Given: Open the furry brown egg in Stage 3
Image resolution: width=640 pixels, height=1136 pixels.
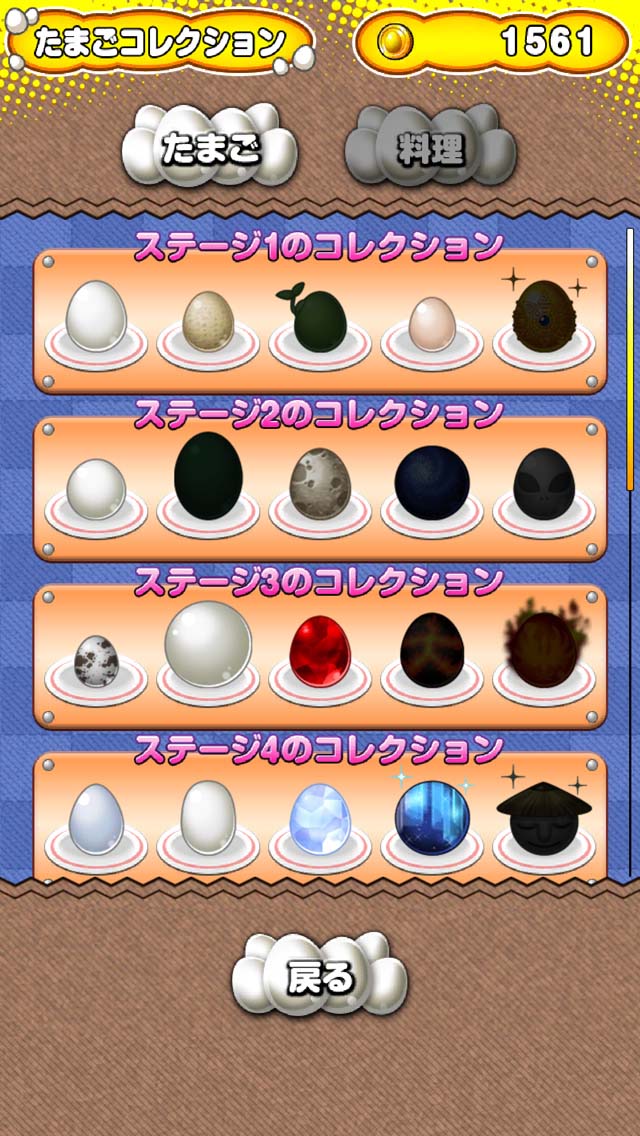Looking at the screenshot, I should (x=544, y=648).
